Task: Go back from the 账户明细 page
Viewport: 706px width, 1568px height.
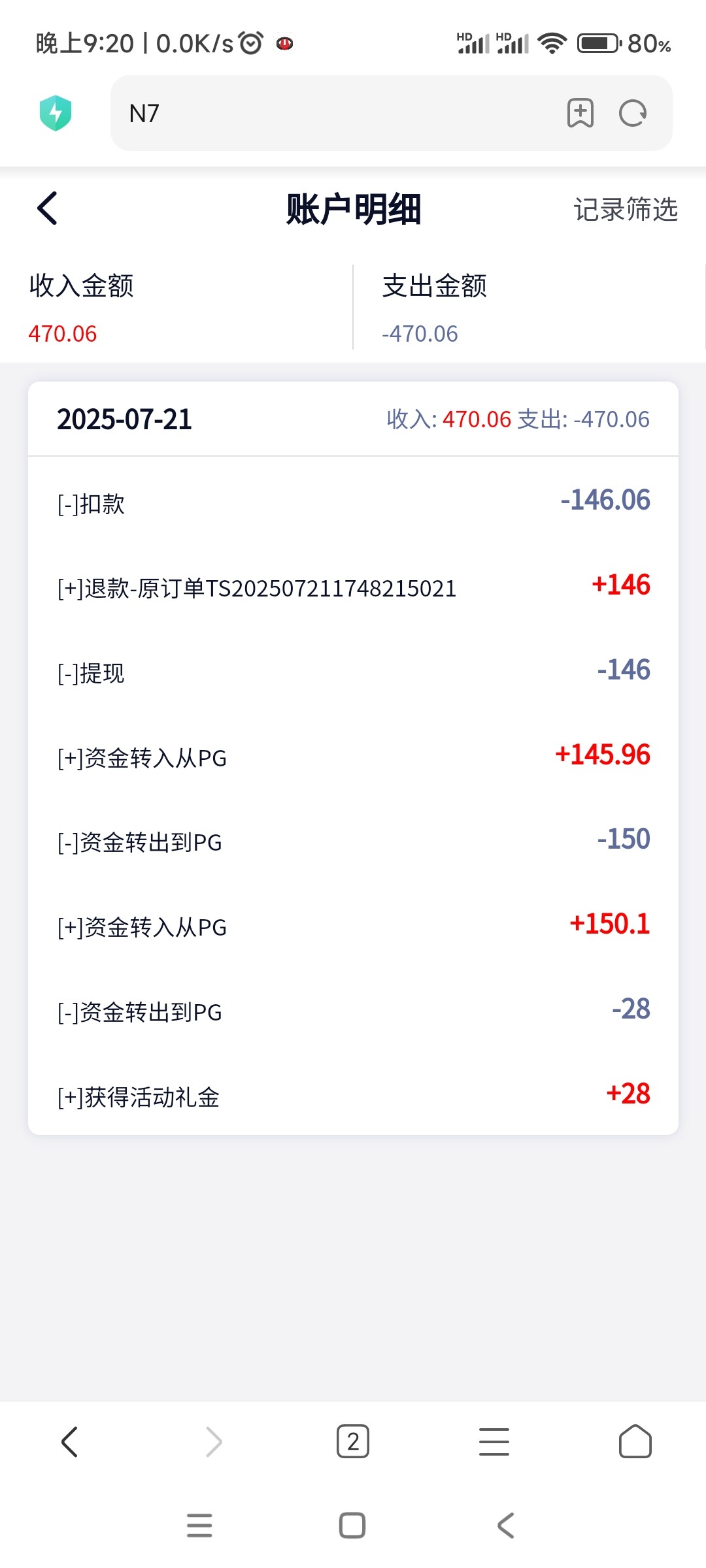Action: pyautogui.click(x=48, y=208)
